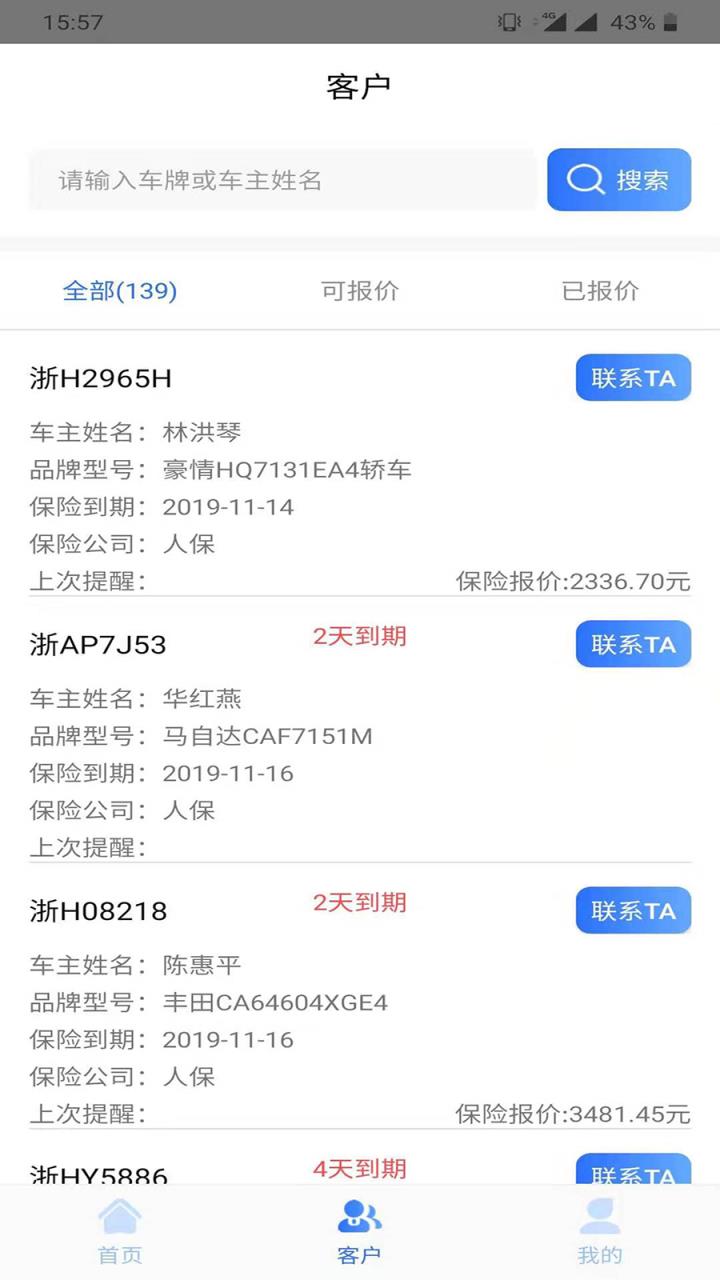Click 联系TA for plate 浙H08218
Image resolution: width=720 pixels, height=1280 pixels.
633,911
